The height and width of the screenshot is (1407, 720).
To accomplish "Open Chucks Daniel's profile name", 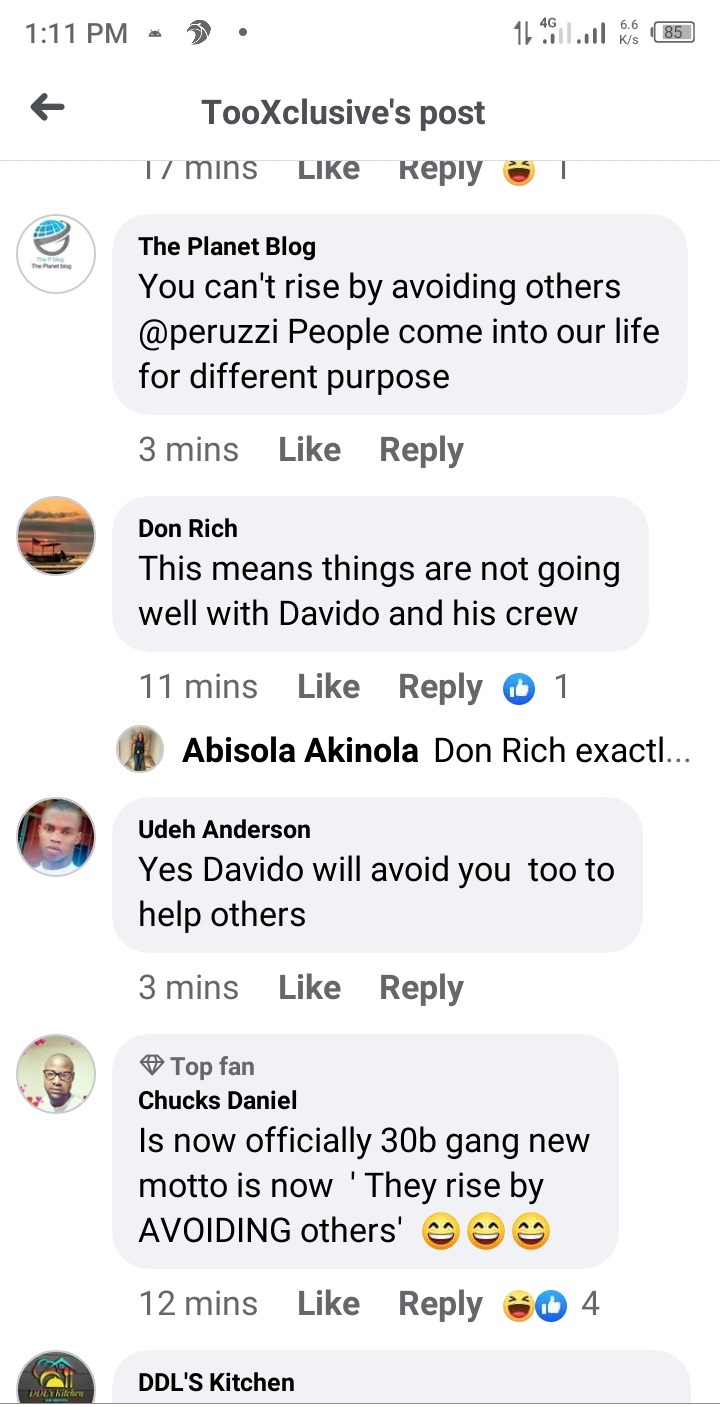I will click(x=217, y=1101).
